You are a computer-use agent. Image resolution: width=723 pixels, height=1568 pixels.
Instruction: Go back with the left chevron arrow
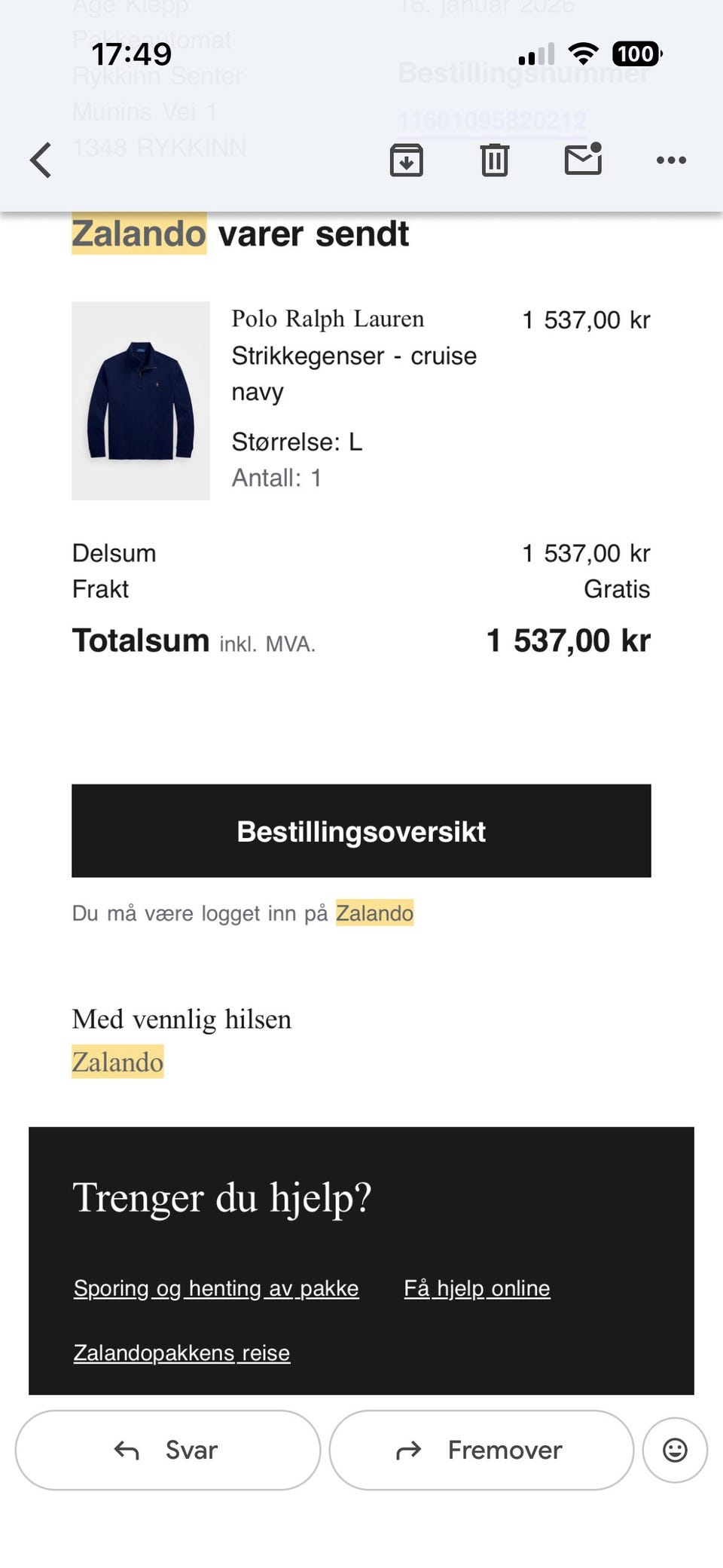coord(40,160)
